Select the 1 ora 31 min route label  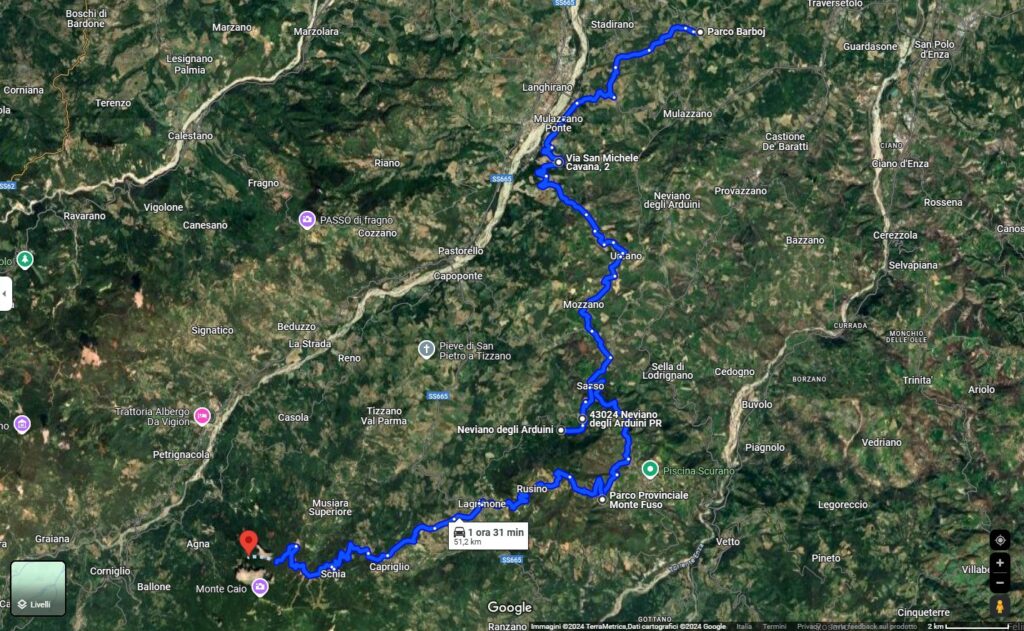(488, 536)
